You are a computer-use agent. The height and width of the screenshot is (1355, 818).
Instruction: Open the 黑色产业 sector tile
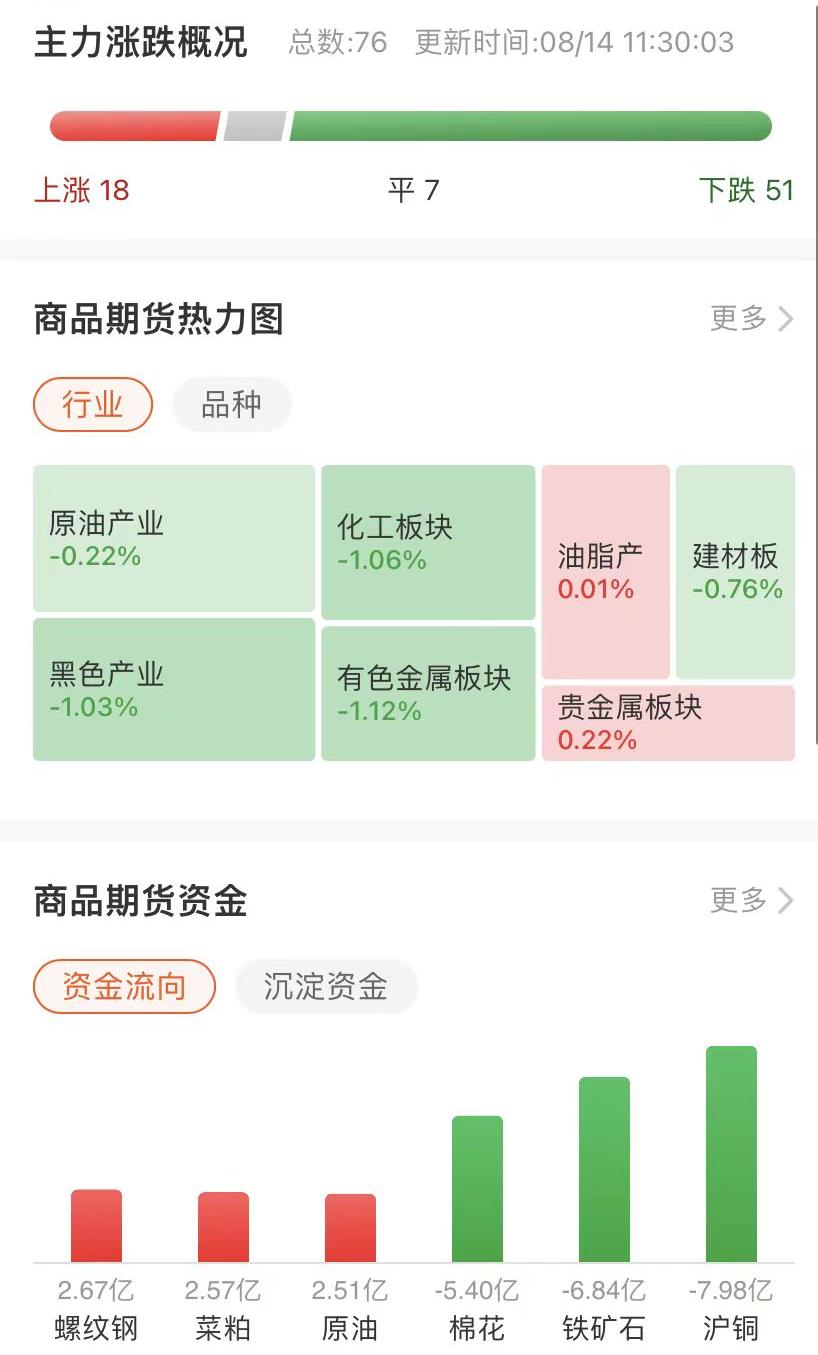[174, 689]
